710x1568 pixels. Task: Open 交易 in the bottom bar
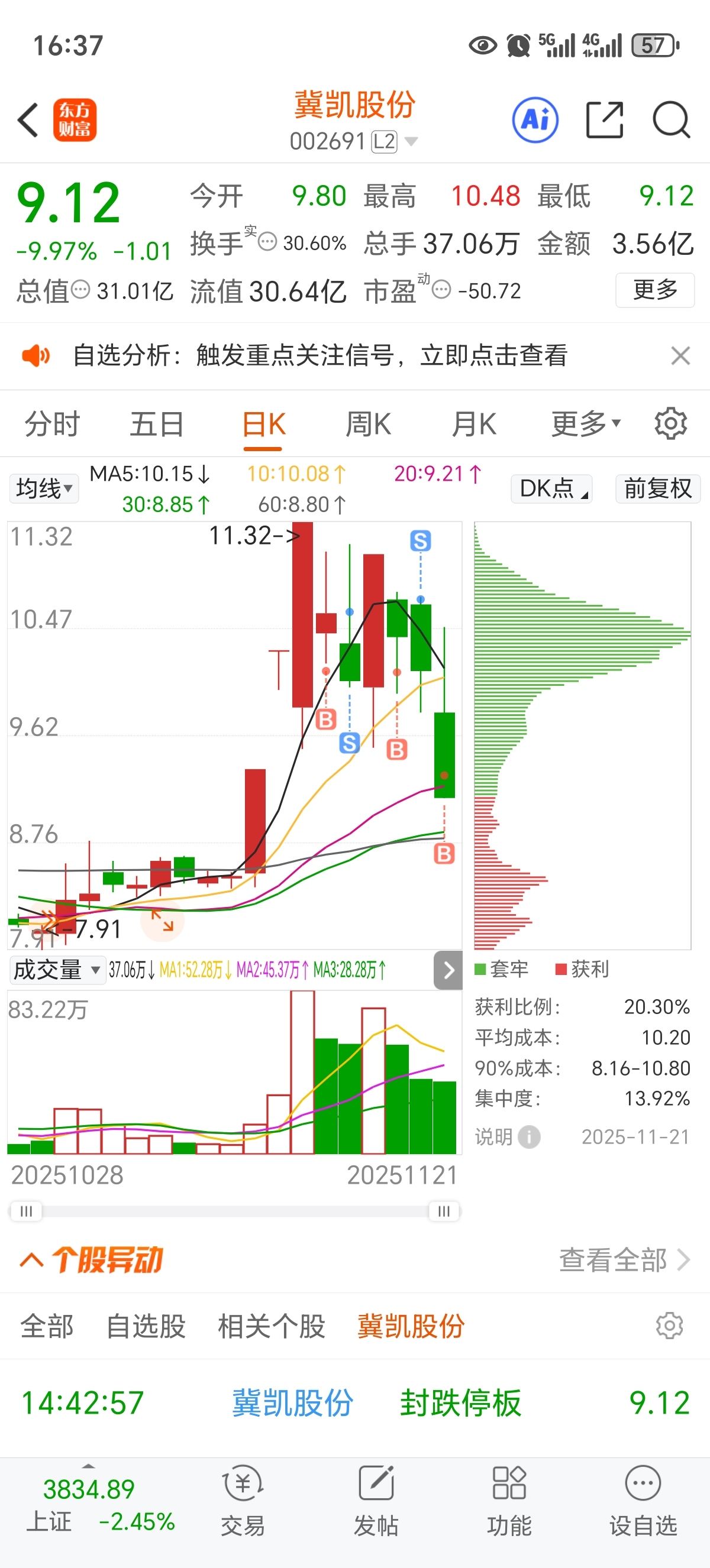pos(243,1501)
